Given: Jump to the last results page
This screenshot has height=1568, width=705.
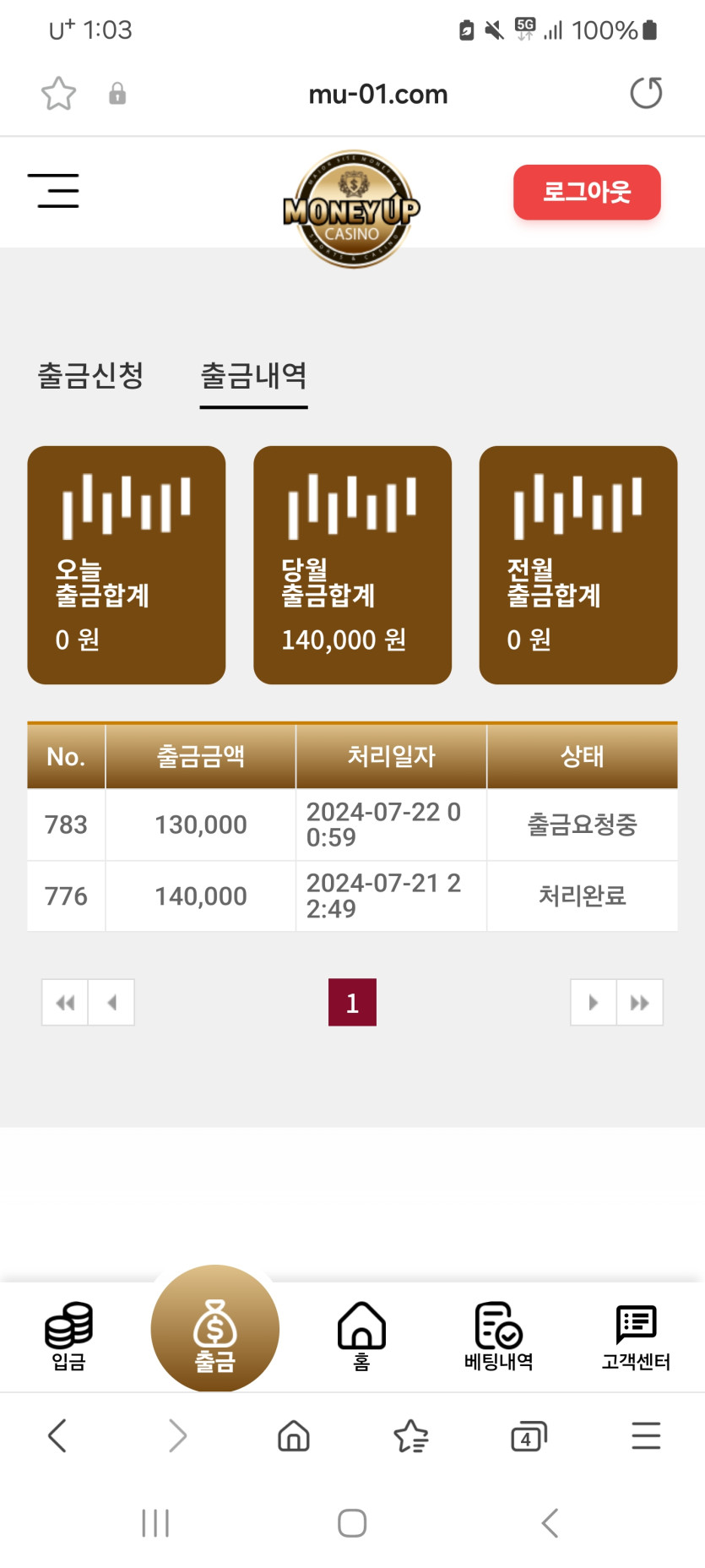Looking at the screenshot, I should point(640,1003).
